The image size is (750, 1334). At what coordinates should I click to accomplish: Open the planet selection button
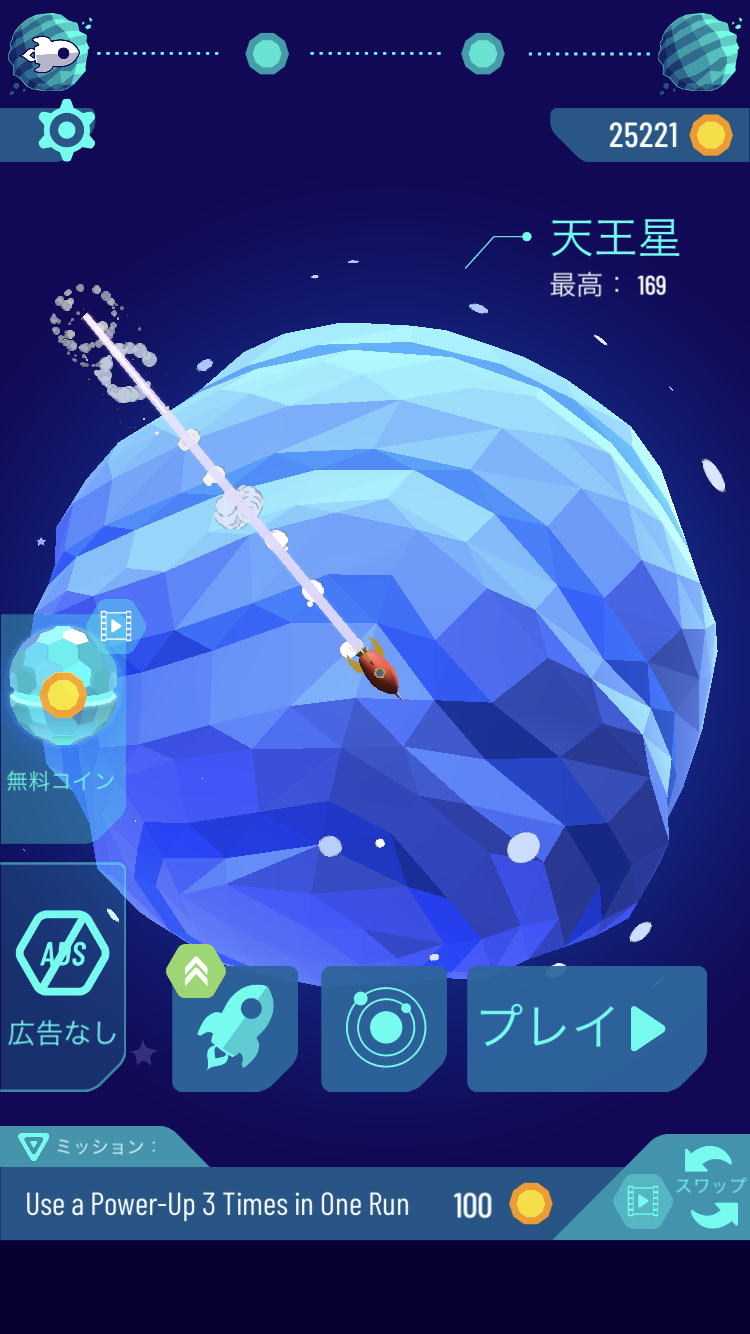coord(384,1029)
